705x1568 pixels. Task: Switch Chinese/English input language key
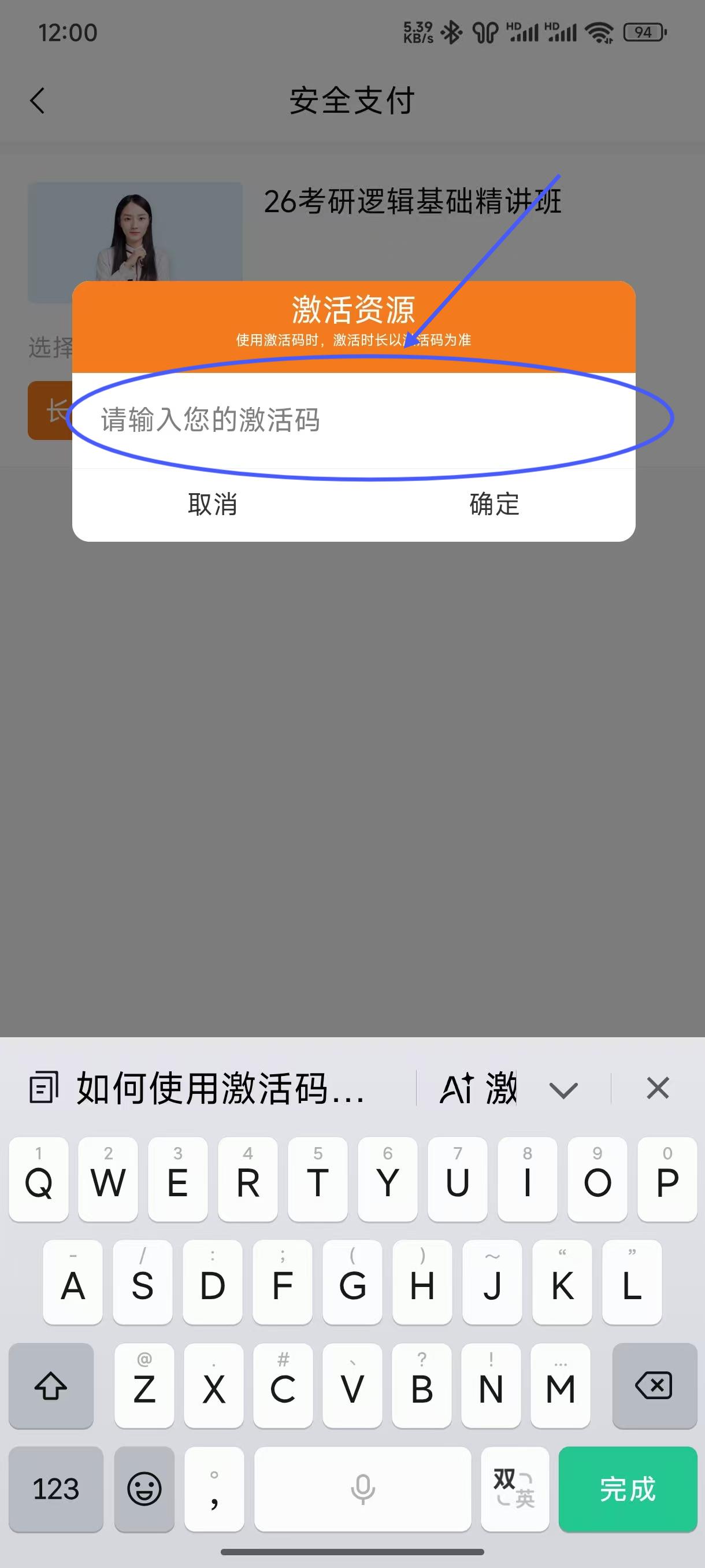[x=515, y=1489]
